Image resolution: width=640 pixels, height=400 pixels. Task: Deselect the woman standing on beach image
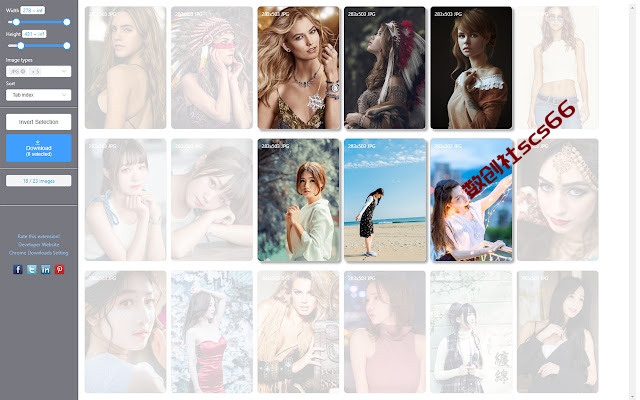(x=385, y=200)
